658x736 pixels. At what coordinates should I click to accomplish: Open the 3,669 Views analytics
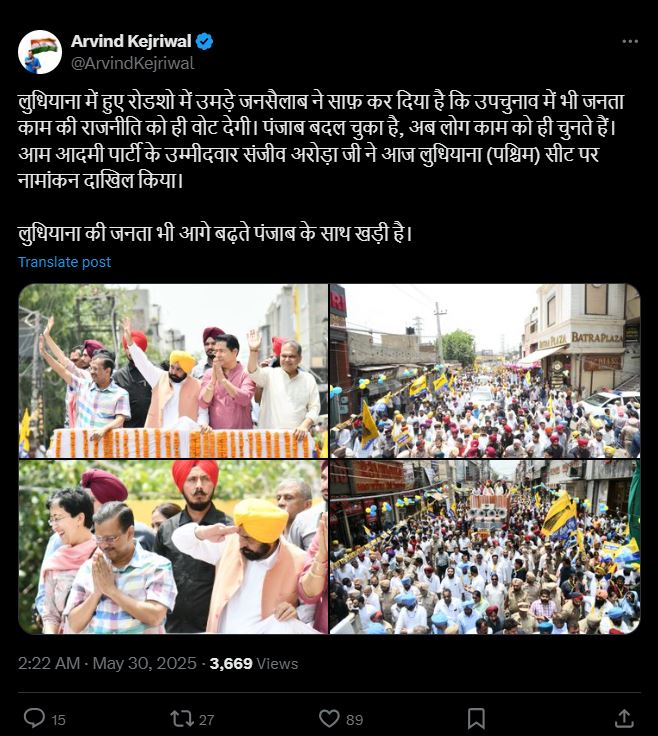point(253,663)
